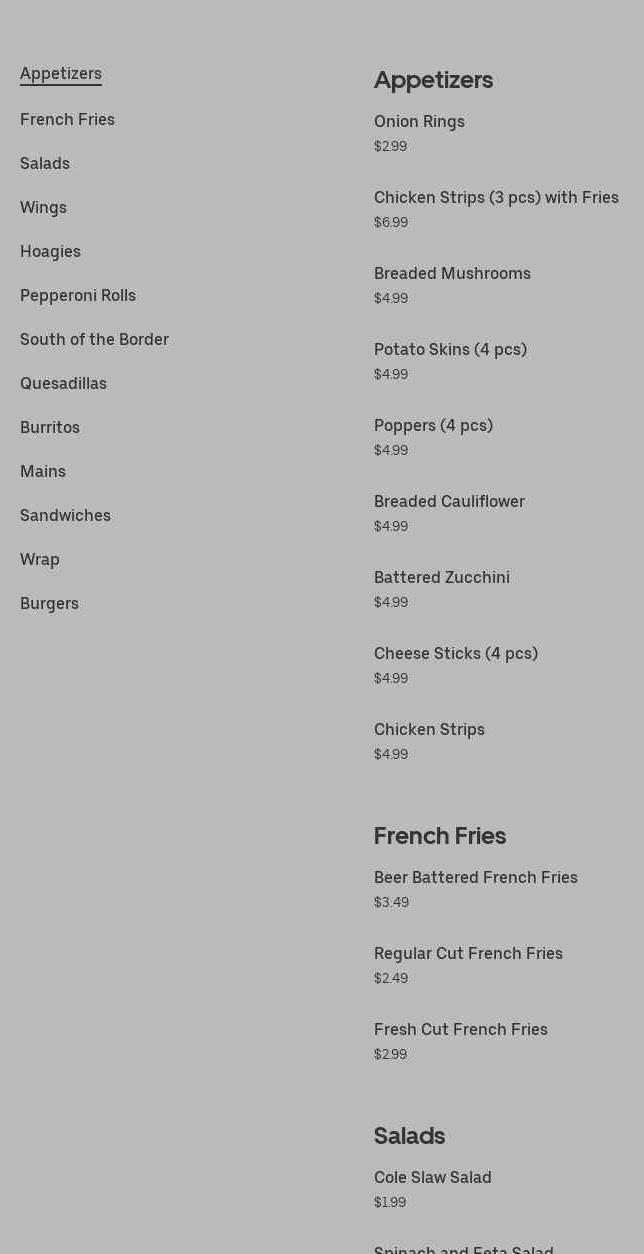This screenshot has width=644, height=1254.
Task: Jump to the Sandwiches section
Action: 65,516
